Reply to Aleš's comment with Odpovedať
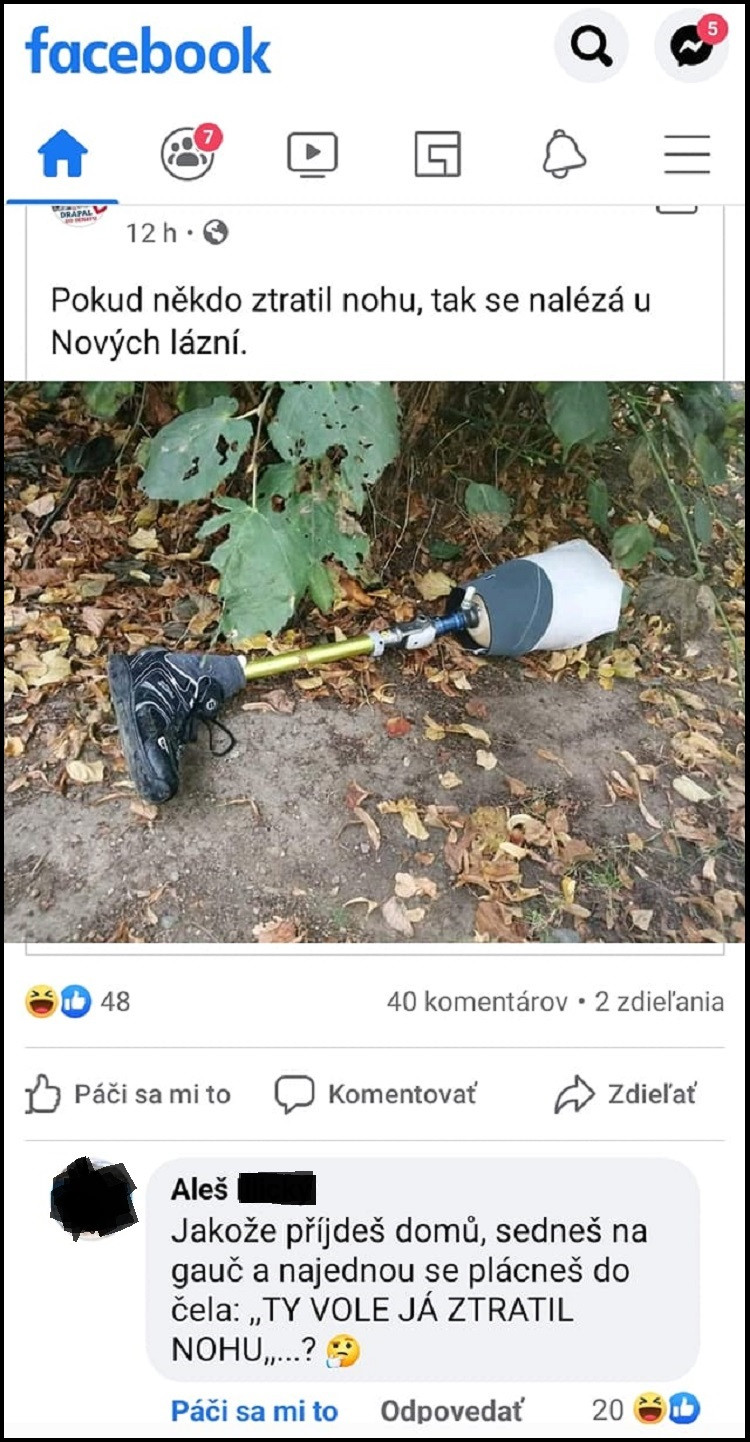The height and width of the screenshot is (1442, 750). click(452, 1411)
